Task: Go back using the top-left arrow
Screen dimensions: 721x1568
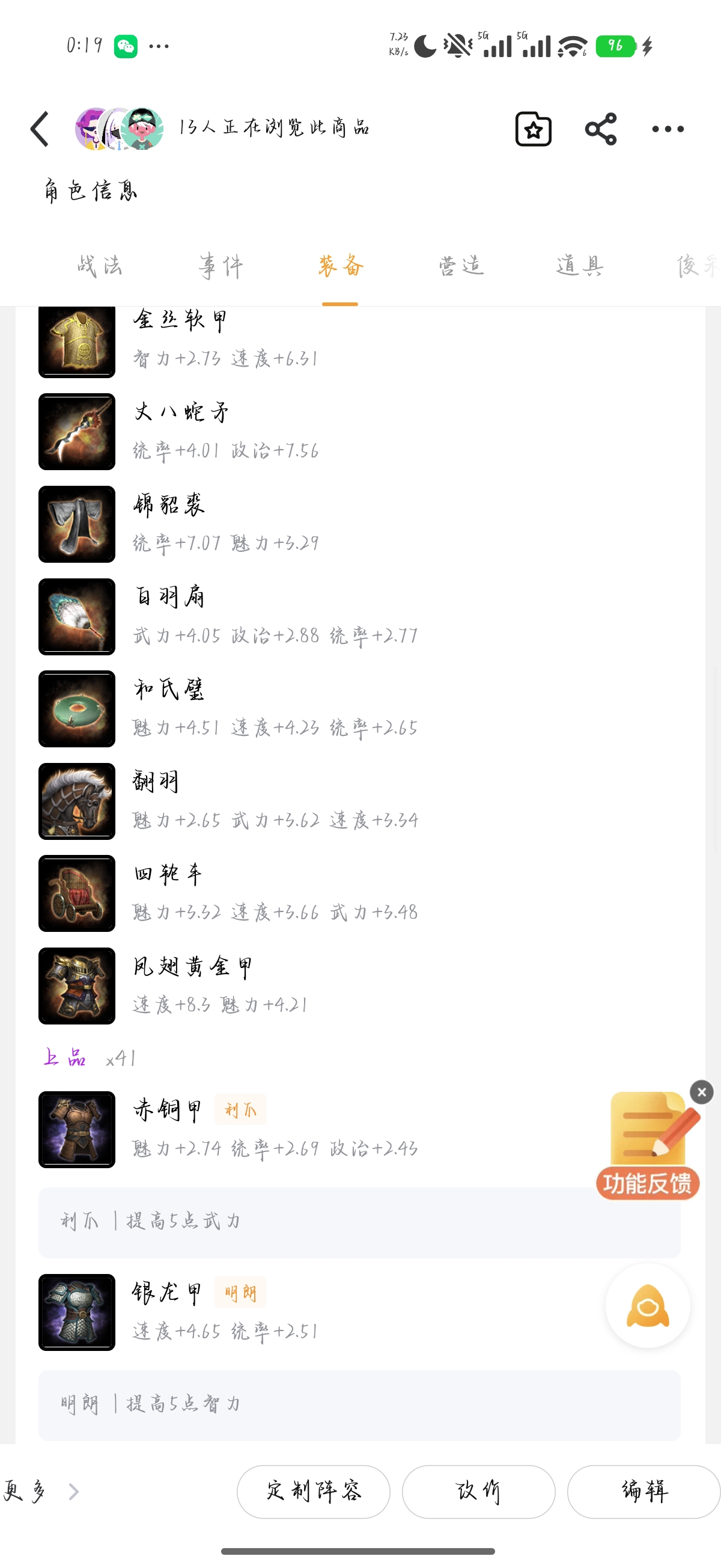Action: tap(40, 129)
